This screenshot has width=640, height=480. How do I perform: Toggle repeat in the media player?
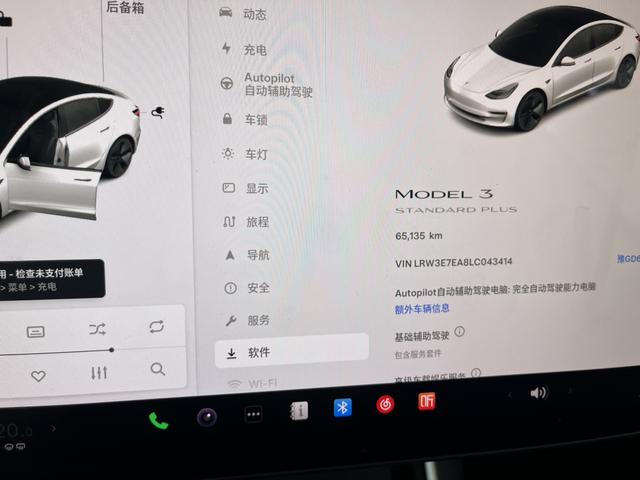click(x=157, y=326)
